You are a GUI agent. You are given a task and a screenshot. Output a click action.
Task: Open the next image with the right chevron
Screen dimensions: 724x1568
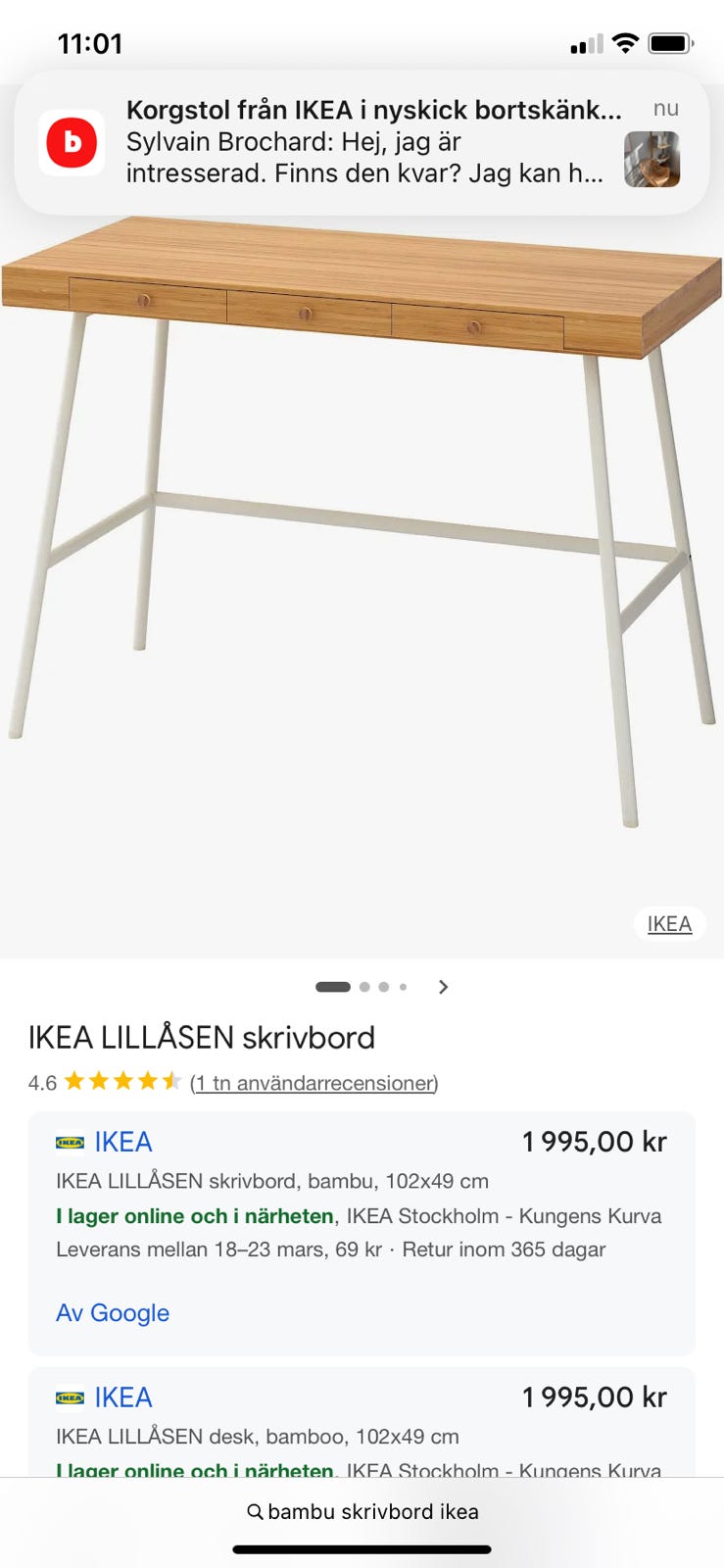click(444, 987)
